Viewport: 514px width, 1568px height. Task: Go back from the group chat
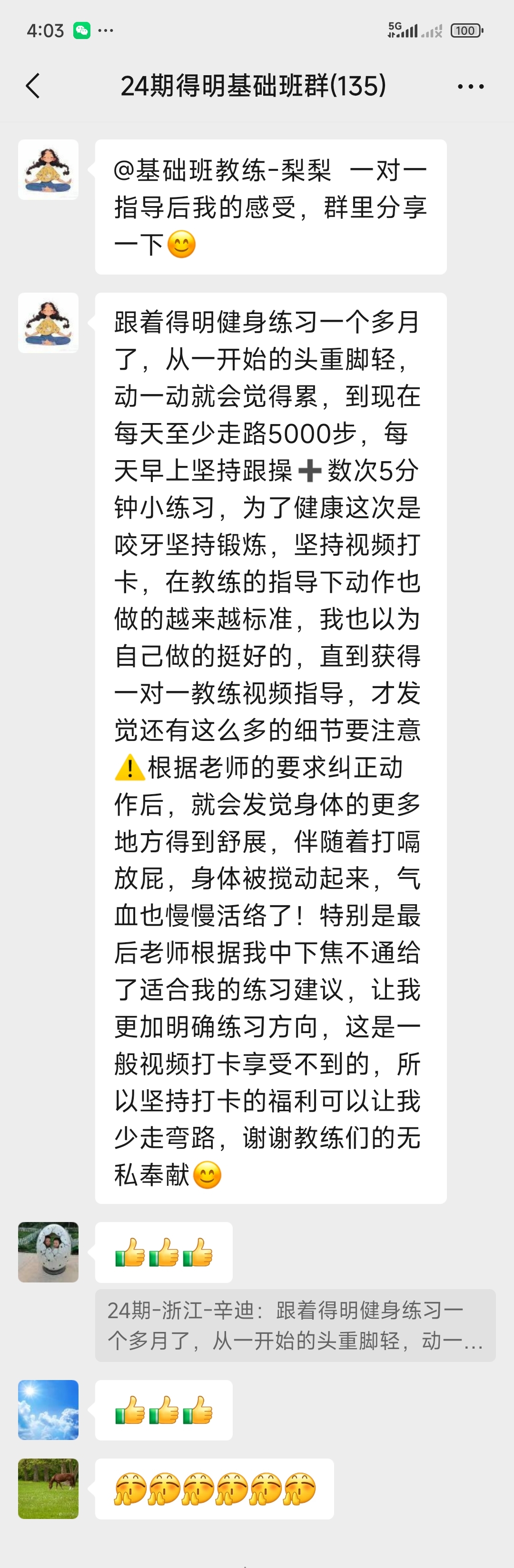pyautogui.click(x=33, y=86)
